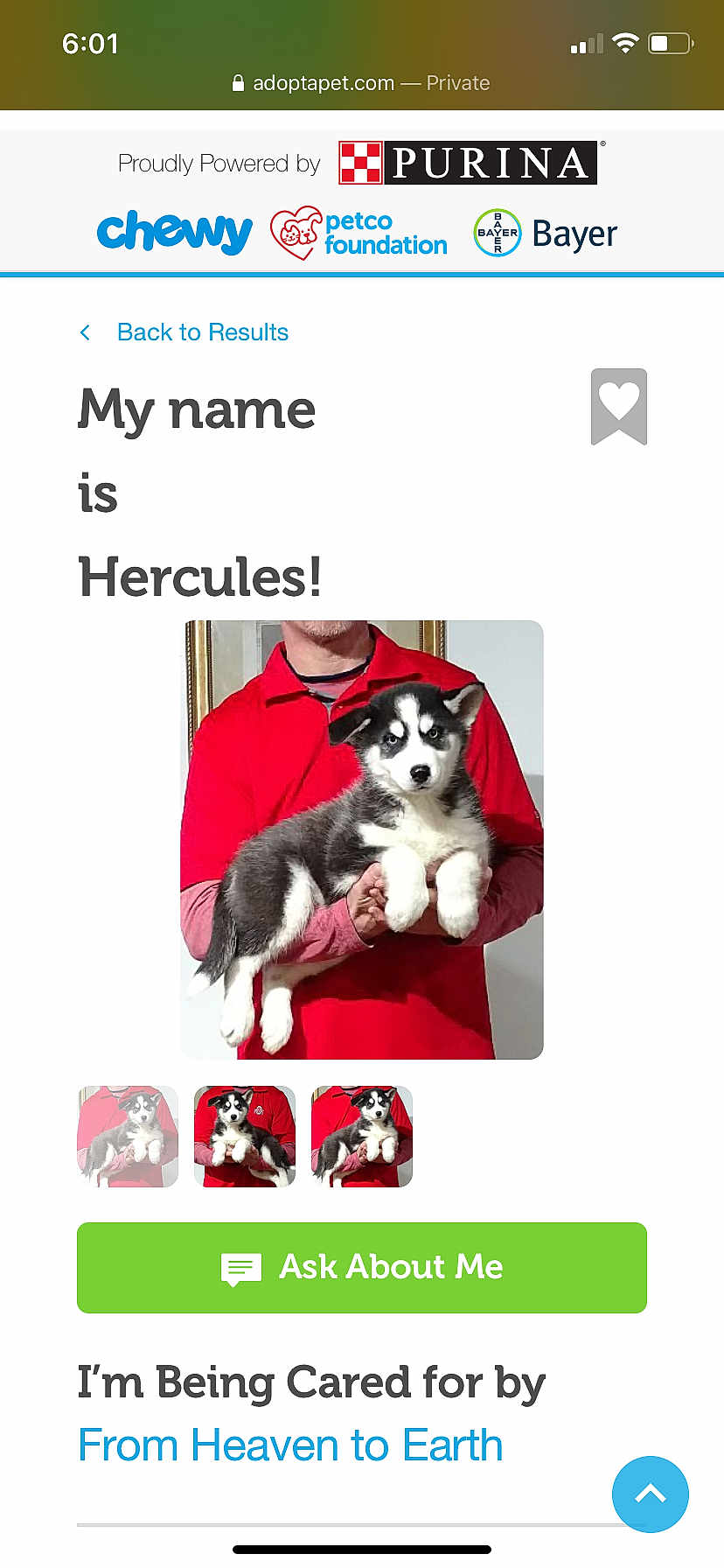724x1568 pixels.
Task: Open the adoptapet.com address bar
Action: pos(324,82)
